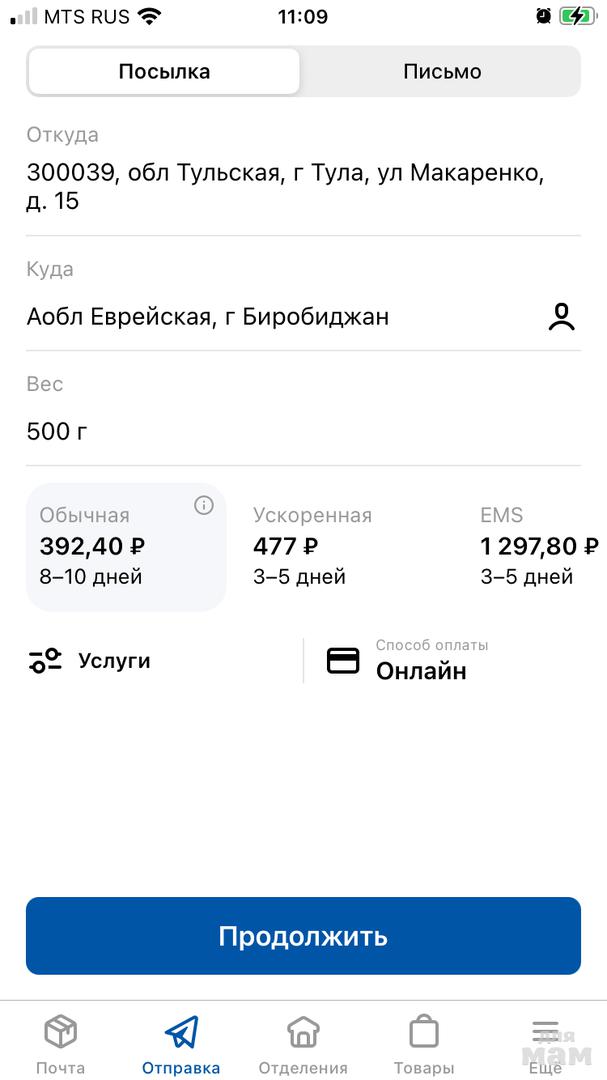Select the Отправка tab

(181, 1044)
